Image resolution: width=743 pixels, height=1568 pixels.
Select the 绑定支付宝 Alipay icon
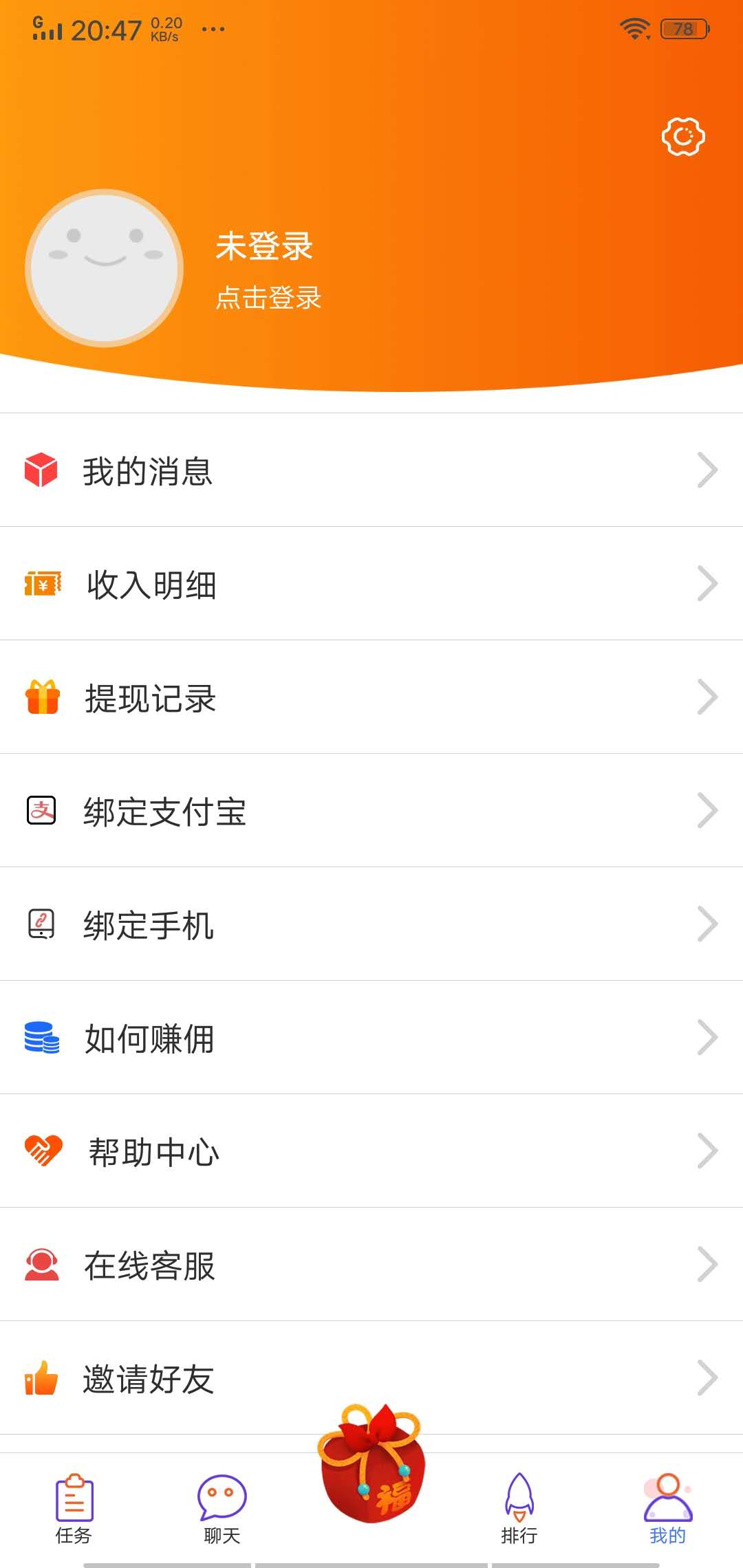(x=41, y=812)
